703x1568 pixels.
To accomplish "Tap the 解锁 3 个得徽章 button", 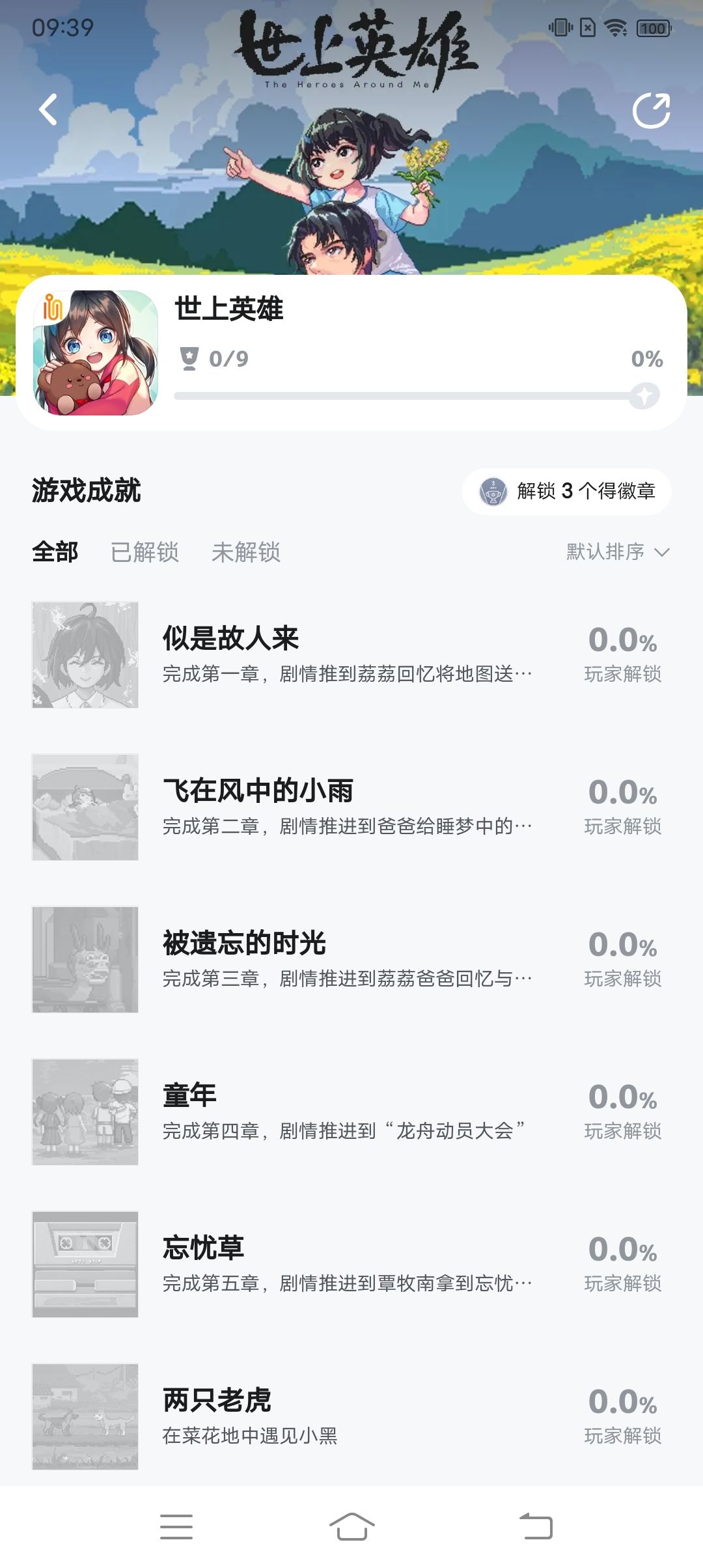I will 566,493.
